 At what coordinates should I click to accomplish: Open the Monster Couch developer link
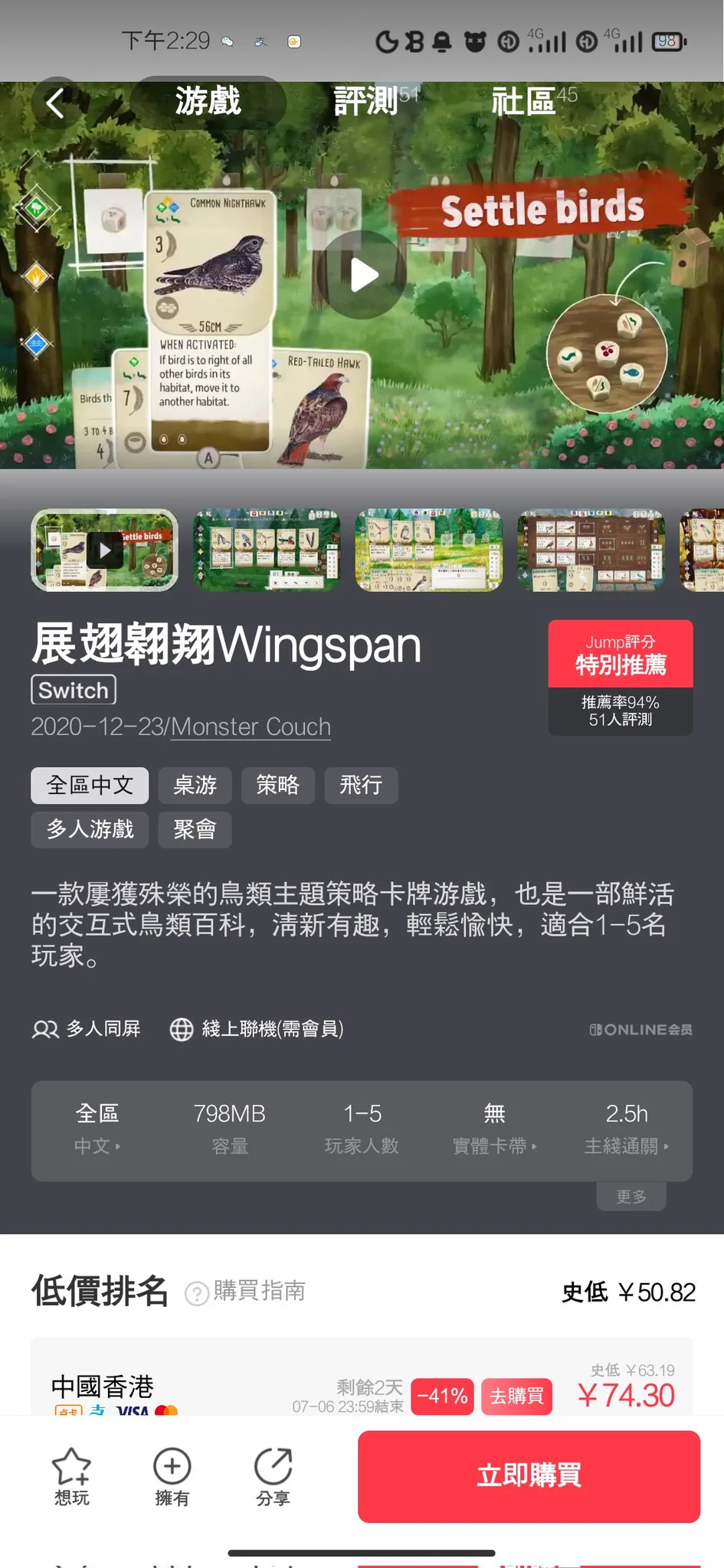tap(251, 727)
